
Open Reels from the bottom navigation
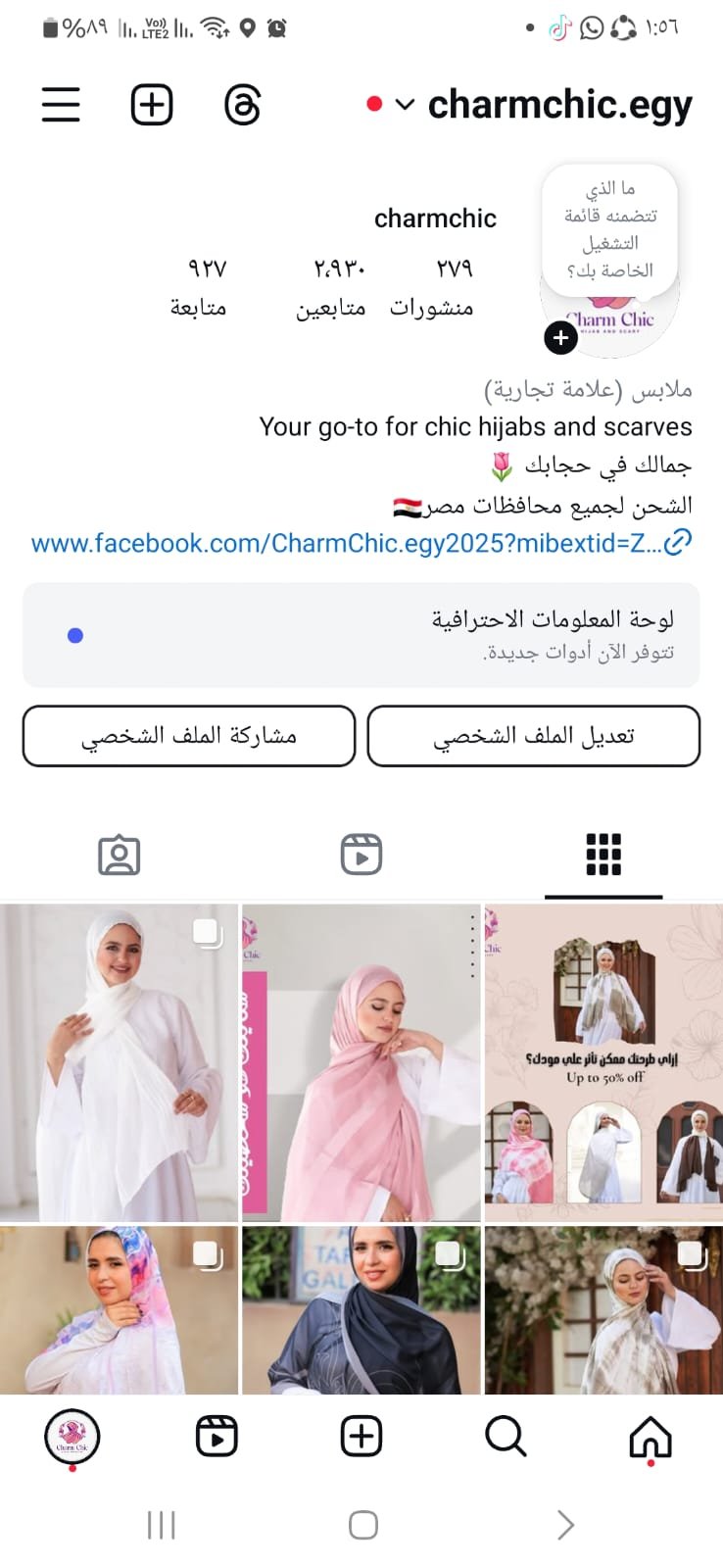pos(217,1438)
